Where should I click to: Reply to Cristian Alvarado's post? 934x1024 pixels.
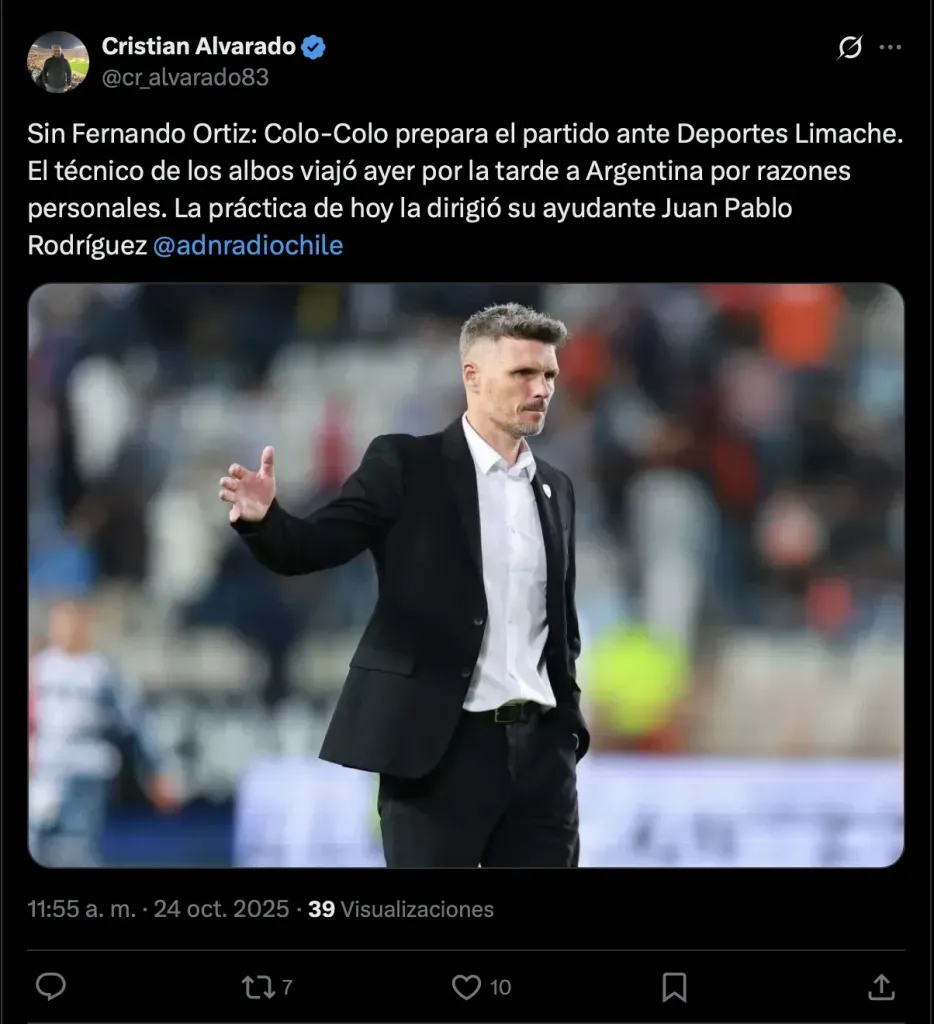[x=51, y=987]
